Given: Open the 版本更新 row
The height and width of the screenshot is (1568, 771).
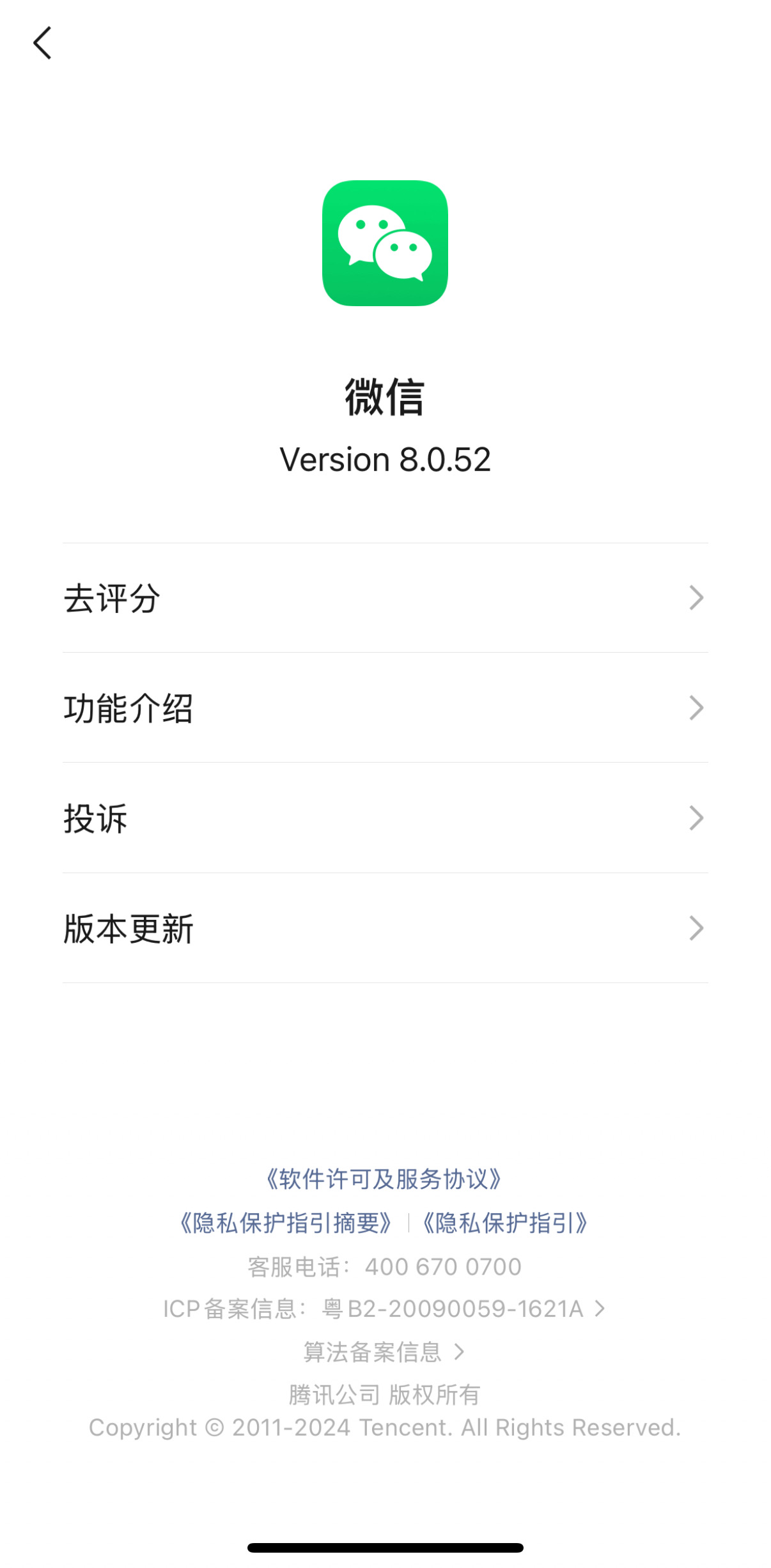Looking at the screenshot, I should [x=385, y=928].
